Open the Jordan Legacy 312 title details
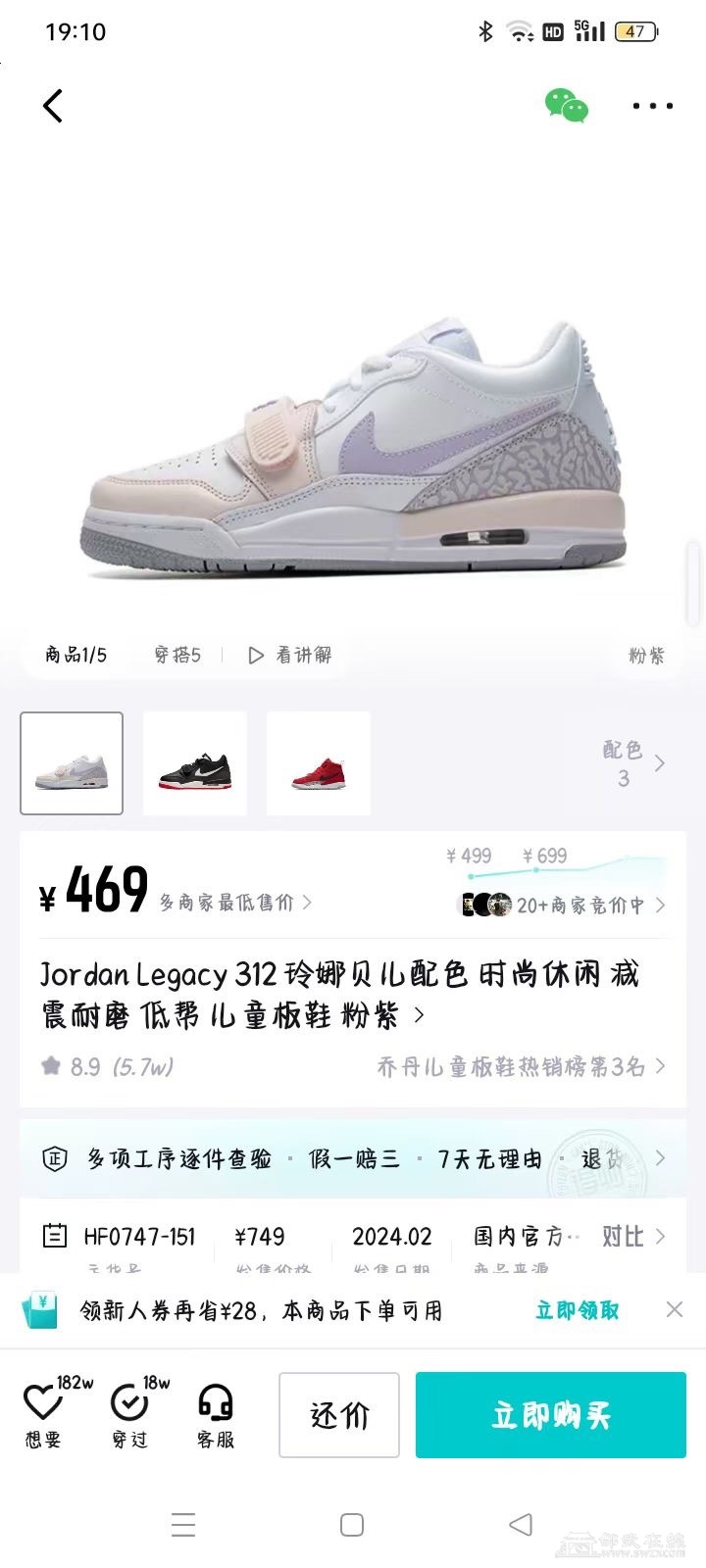The width and height of the screenshot is (706, 1568). coord(338,994)
